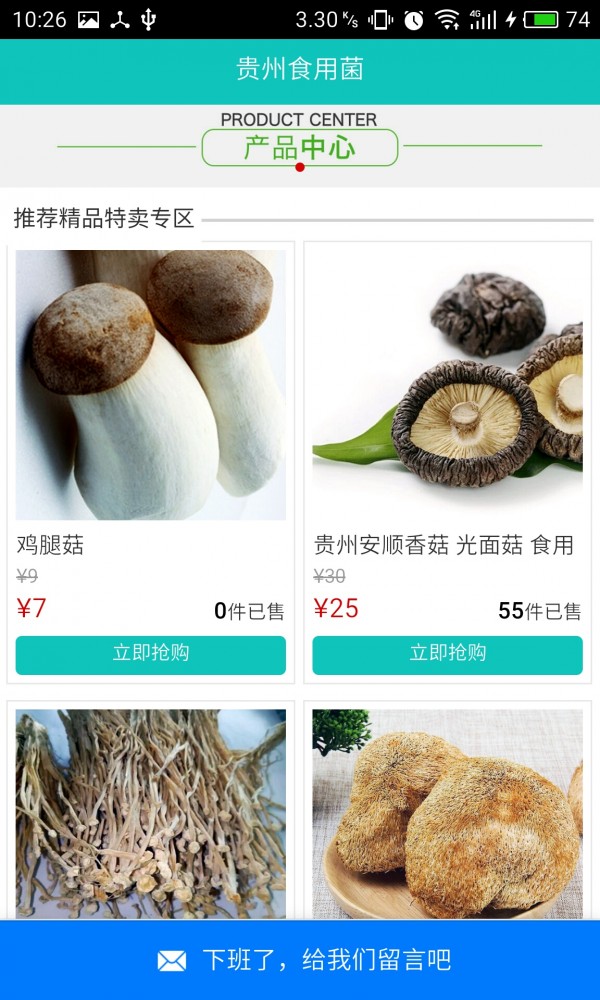Screen dimensions: 600x1000
Task: Open the 贵州安顺香菇 product picture
Action: [447, 385]
